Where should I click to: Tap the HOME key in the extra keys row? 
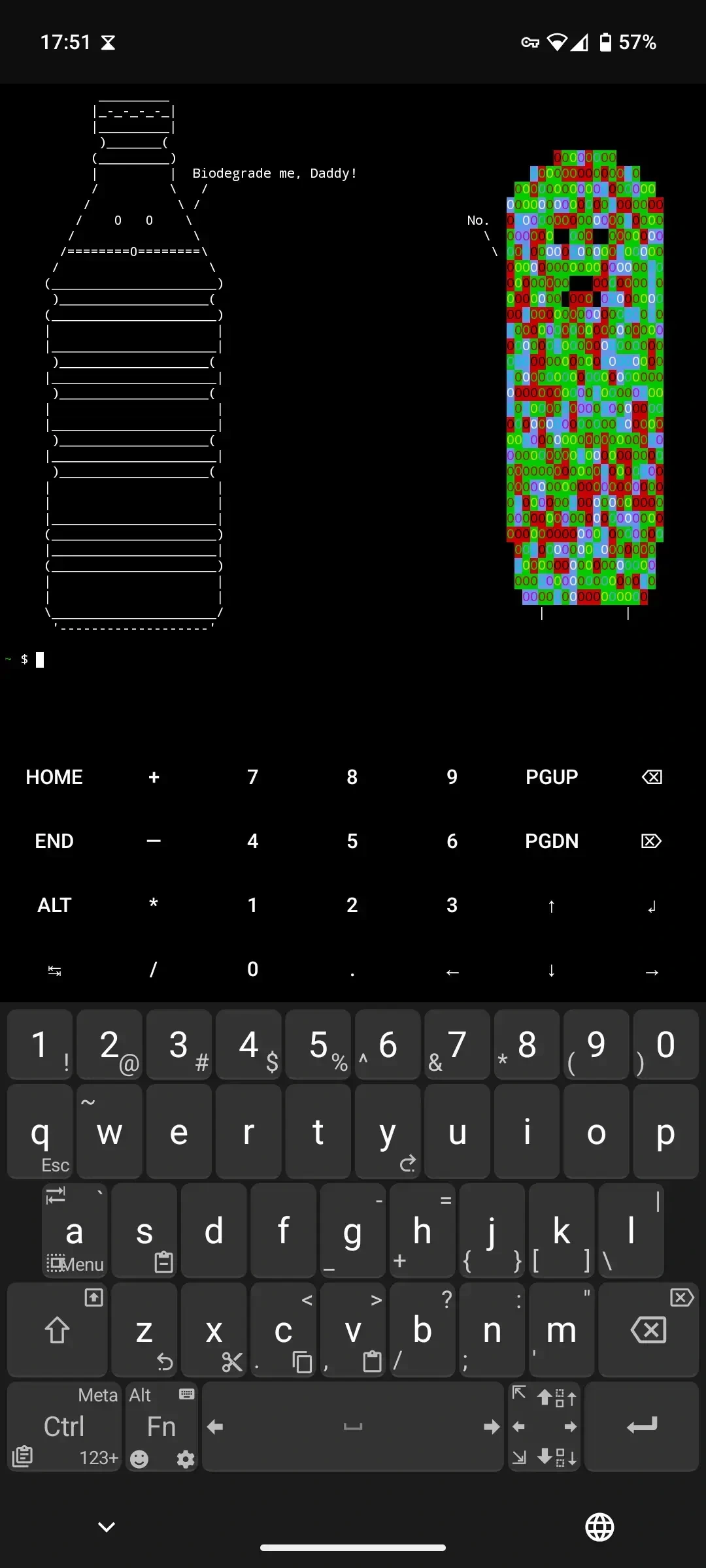[x=54, y=777]
